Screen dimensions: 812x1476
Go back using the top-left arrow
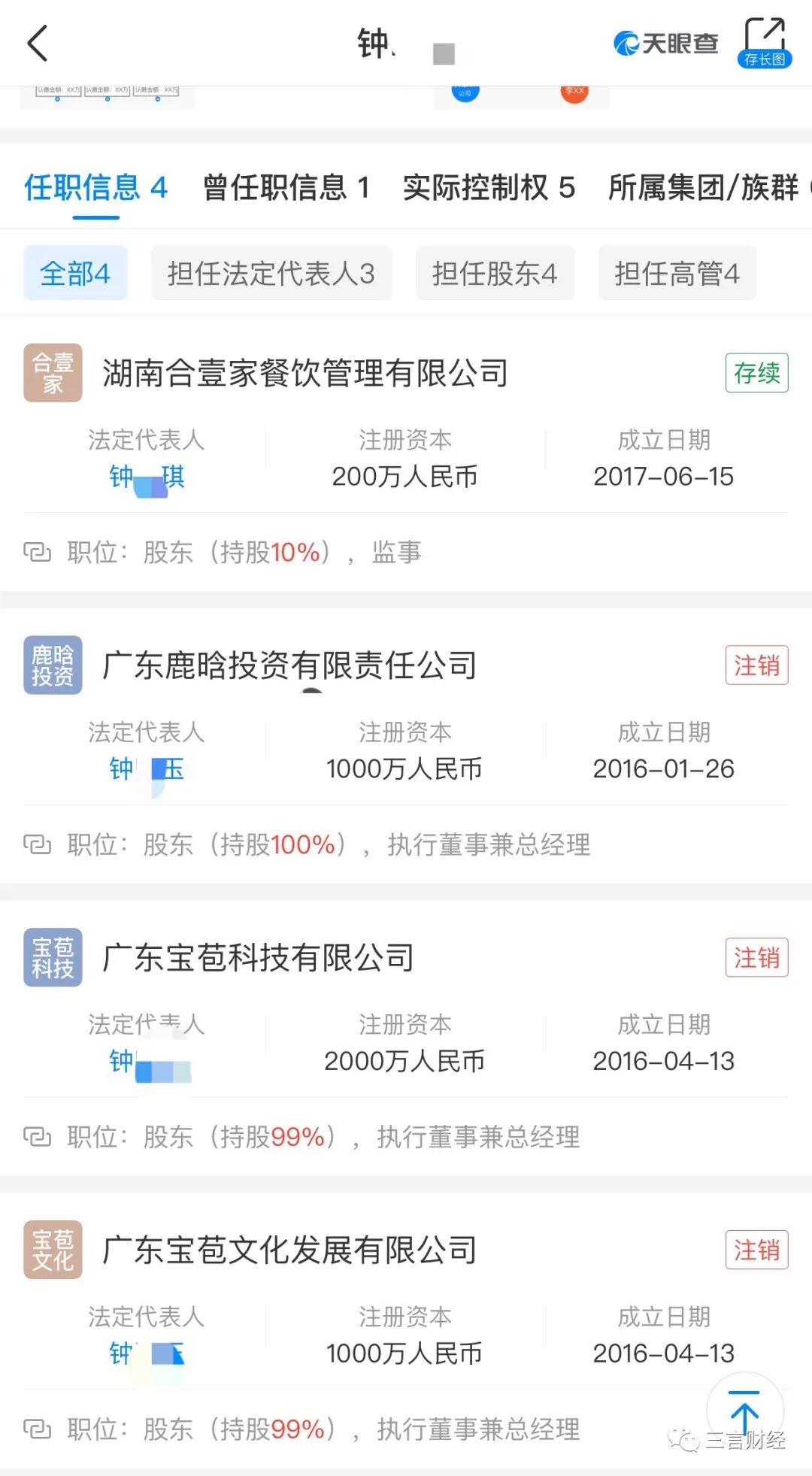38,43
